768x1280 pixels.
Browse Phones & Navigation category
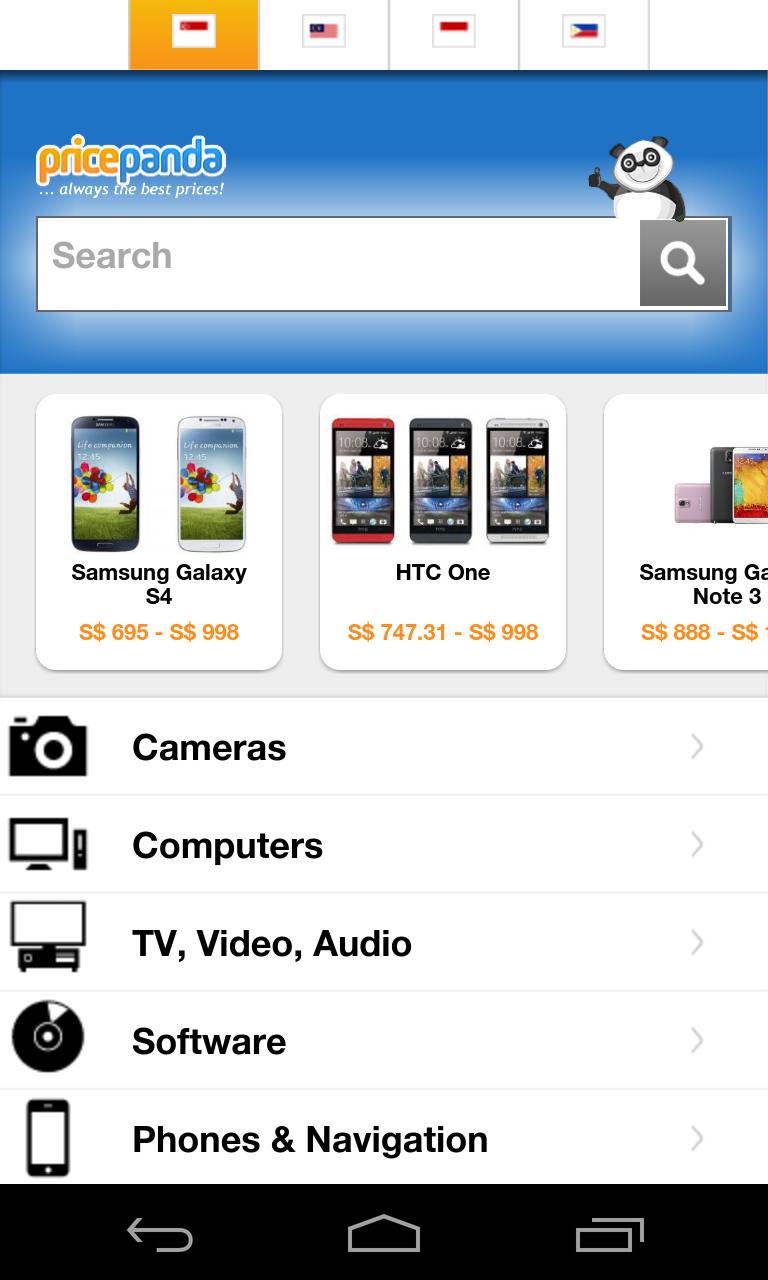[384, 1138]
